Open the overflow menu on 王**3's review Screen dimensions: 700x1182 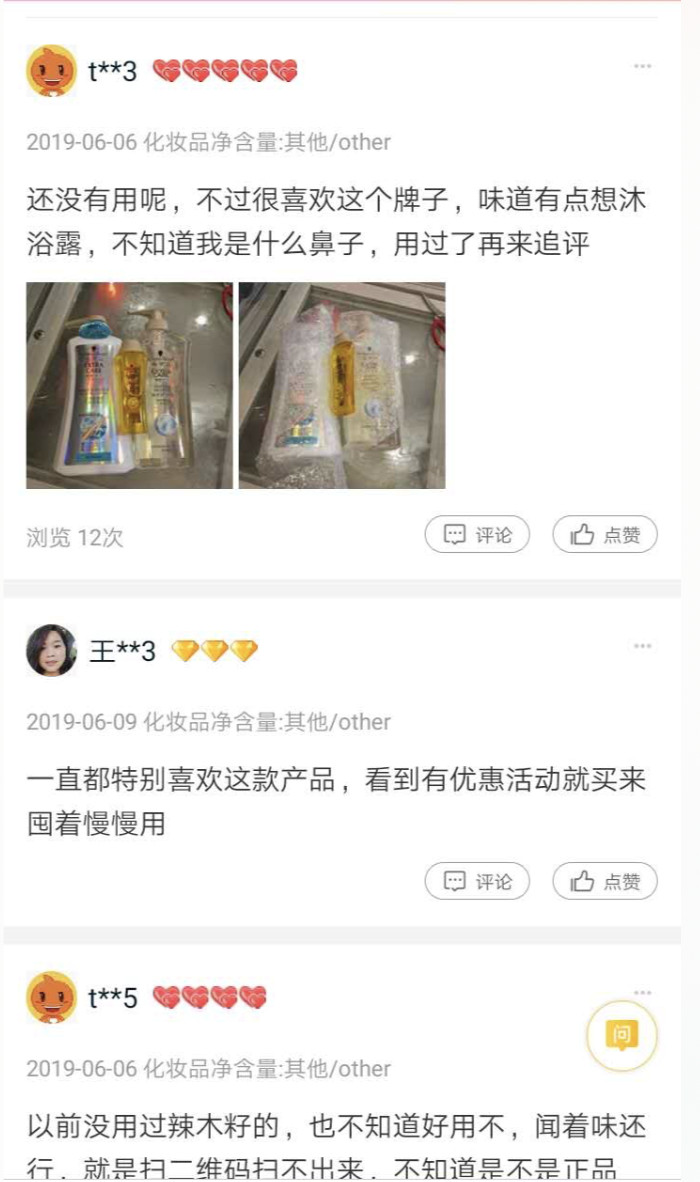coord(642,646)
